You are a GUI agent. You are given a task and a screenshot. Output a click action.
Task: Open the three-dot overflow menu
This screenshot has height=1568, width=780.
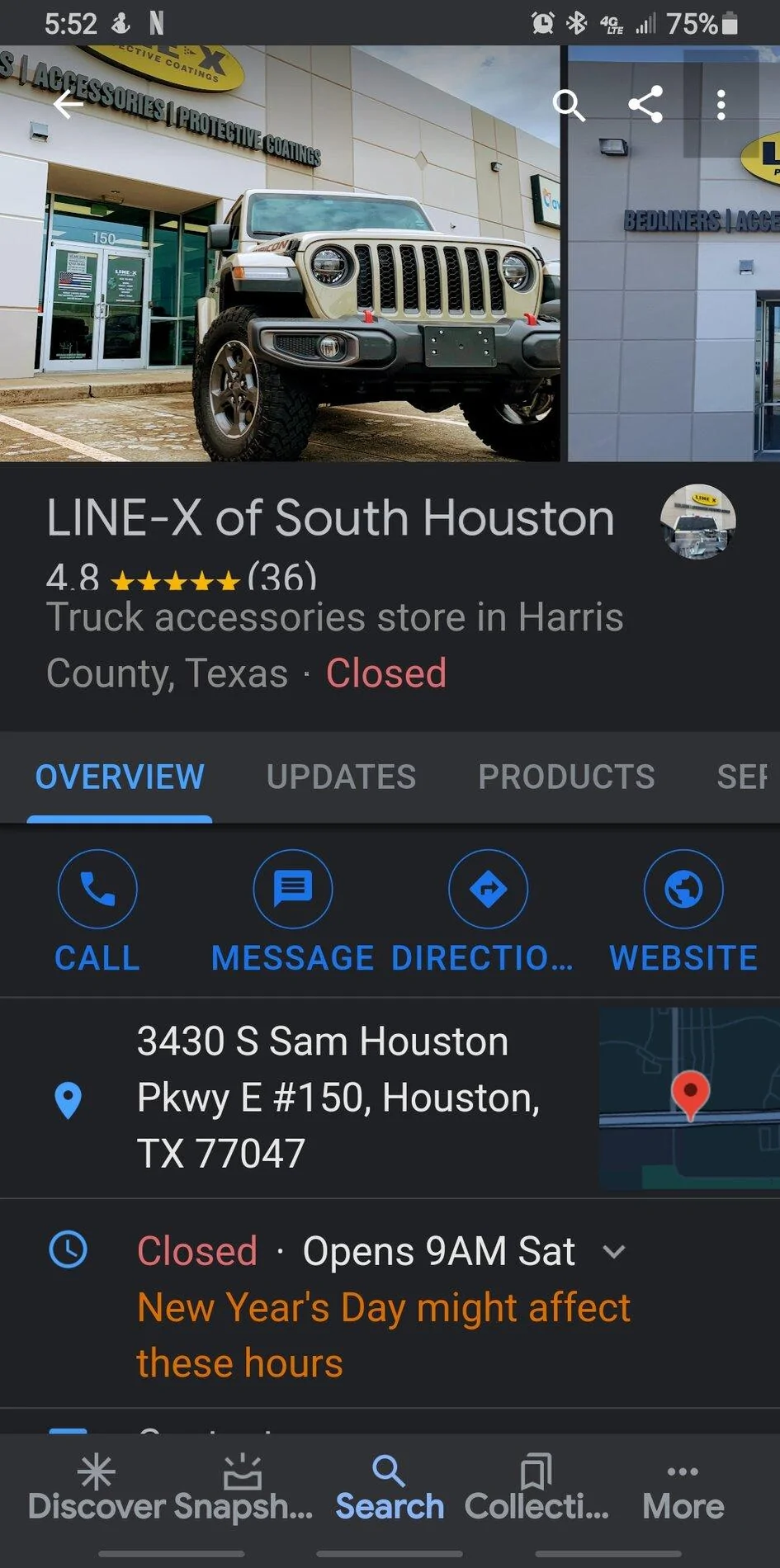pyautogui.click(x=721, y=105)
